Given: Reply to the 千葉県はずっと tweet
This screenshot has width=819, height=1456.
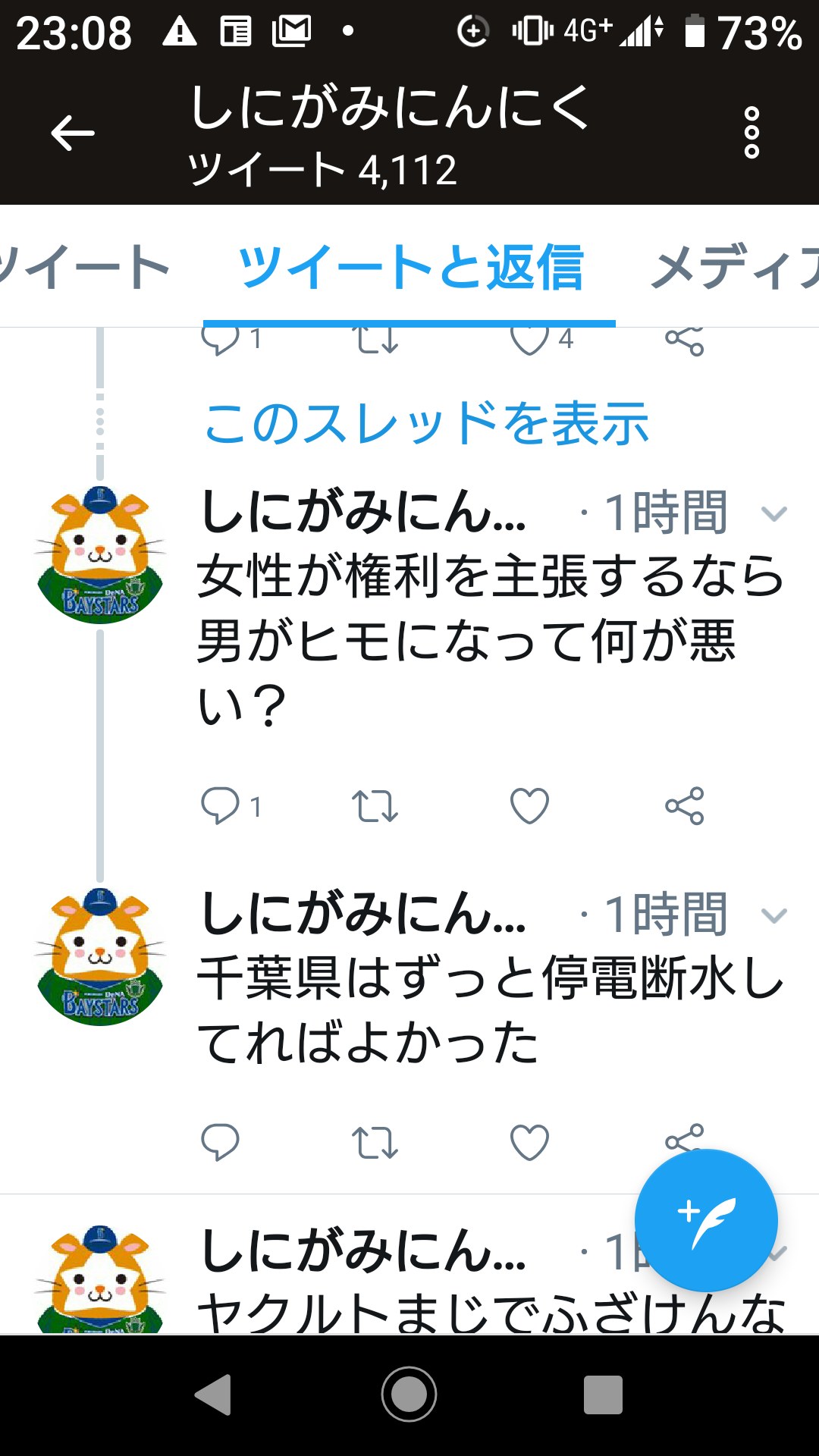Looking at the screenshot, I should click(220, 1142).
